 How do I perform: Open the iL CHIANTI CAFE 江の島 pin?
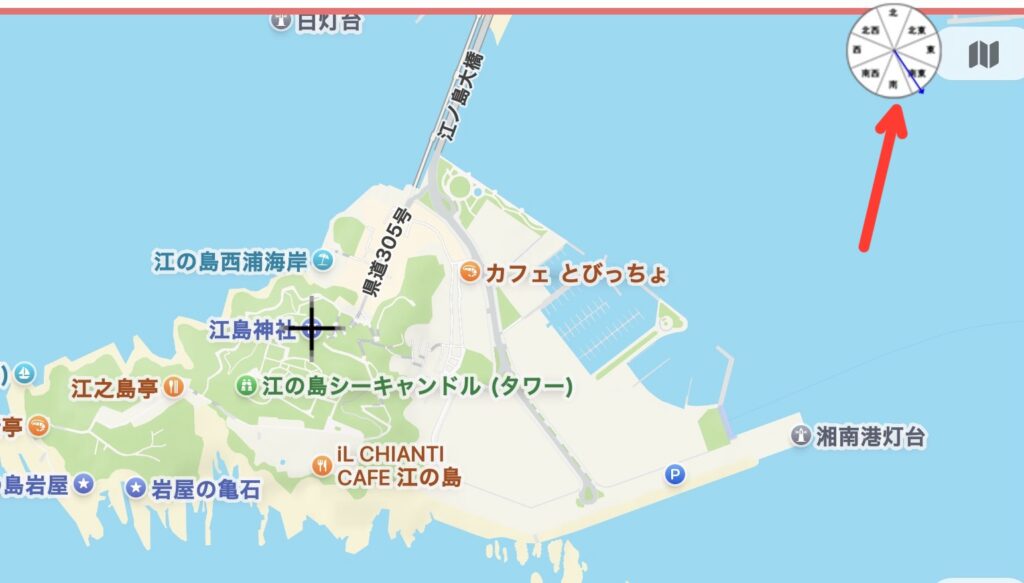(322, 465)
